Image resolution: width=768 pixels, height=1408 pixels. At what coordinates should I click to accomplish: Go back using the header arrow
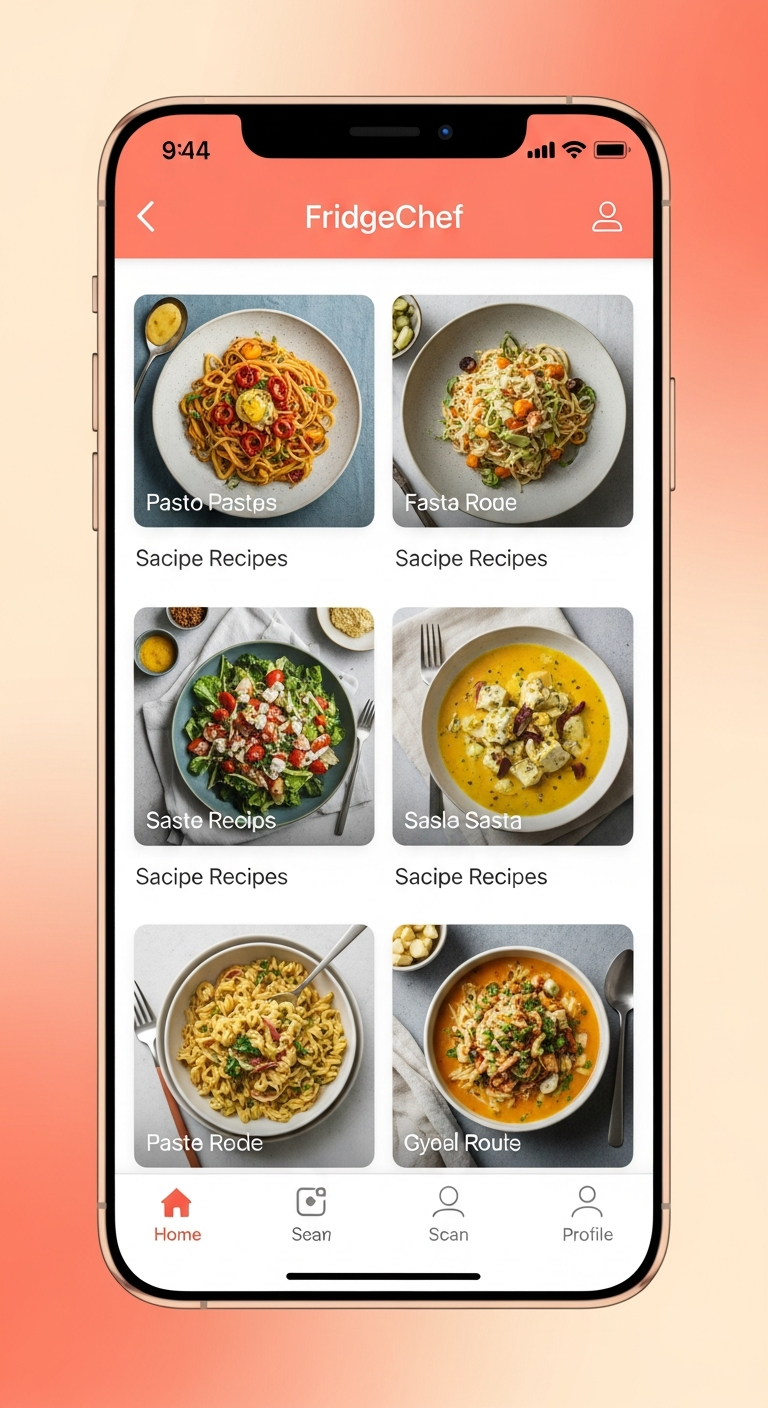click(146, 216)
